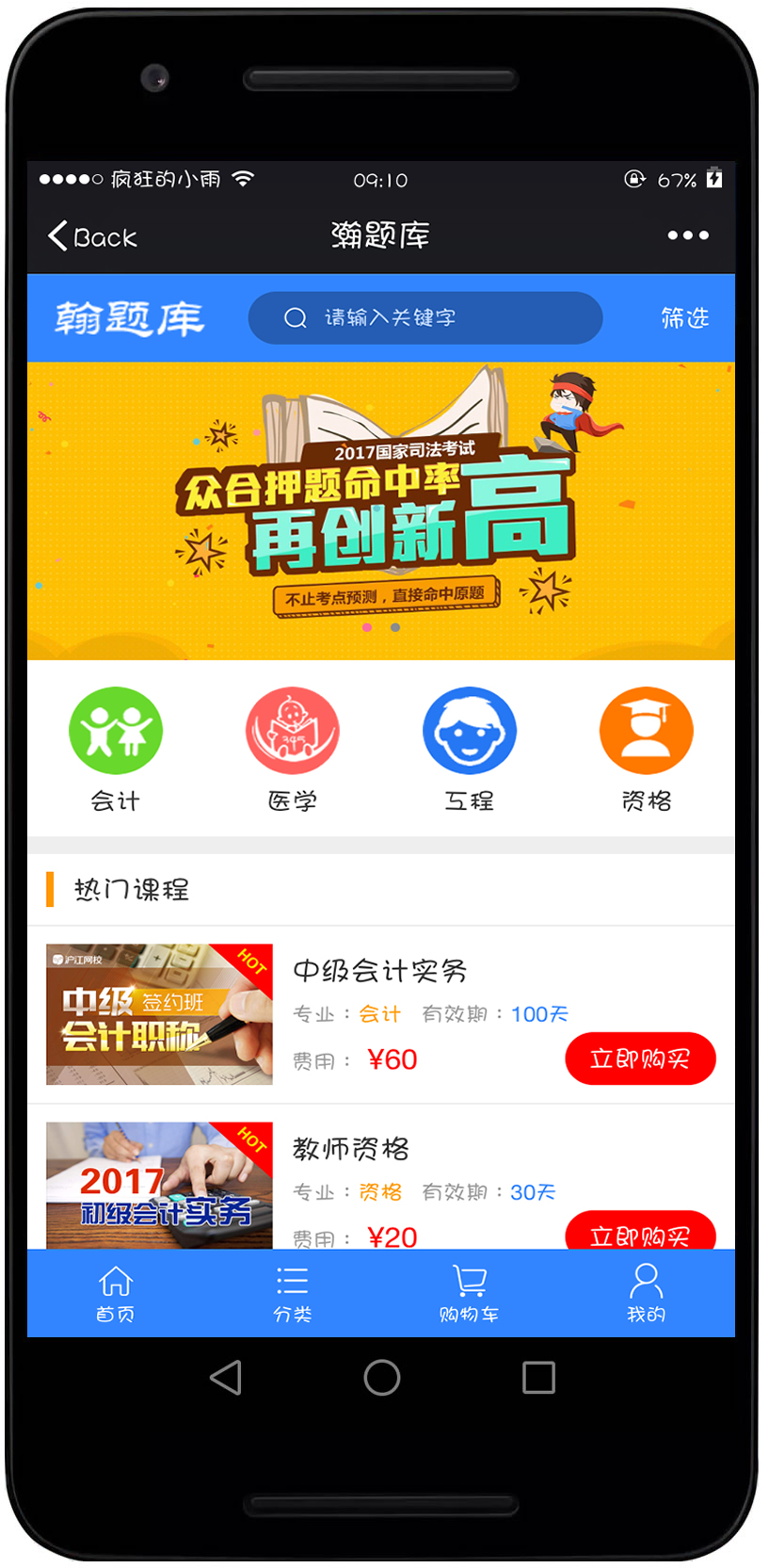The height and width of the screenshot is (1568, 769).
Task: Switch to the 我的 tab
Action: pyautogui.click(x=646, y=1294)
